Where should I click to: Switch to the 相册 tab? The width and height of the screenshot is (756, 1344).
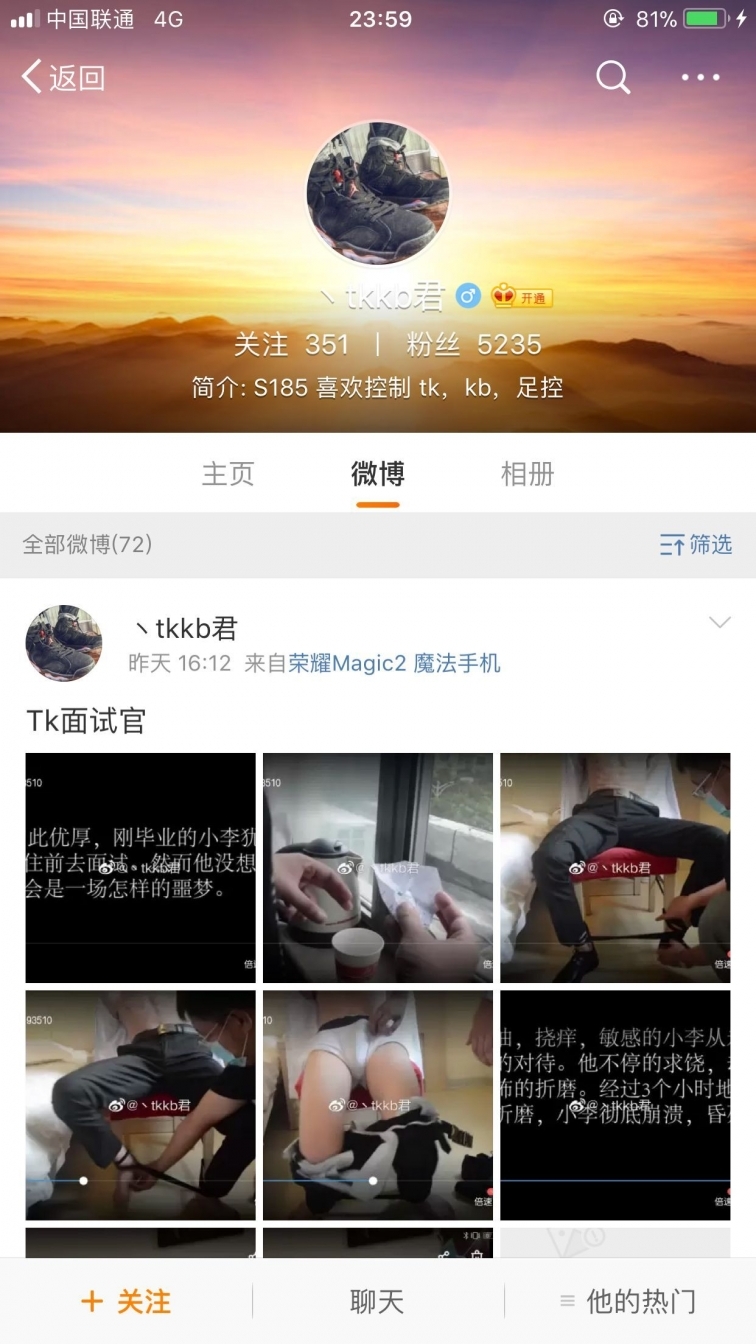[x=527, y=473]
